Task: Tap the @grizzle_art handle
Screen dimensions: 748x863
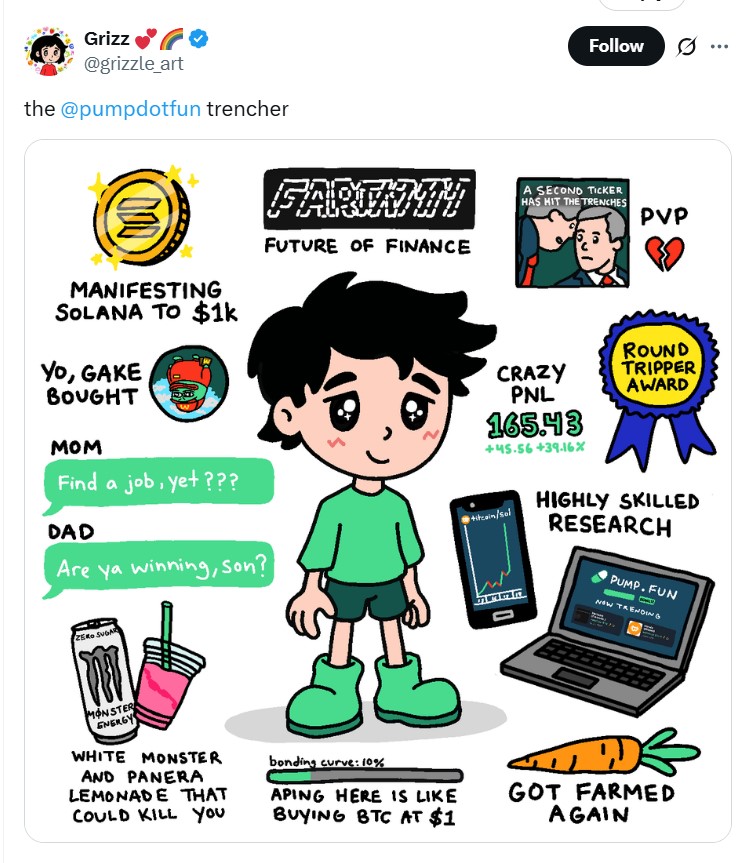Action: (x=134, y=63)
